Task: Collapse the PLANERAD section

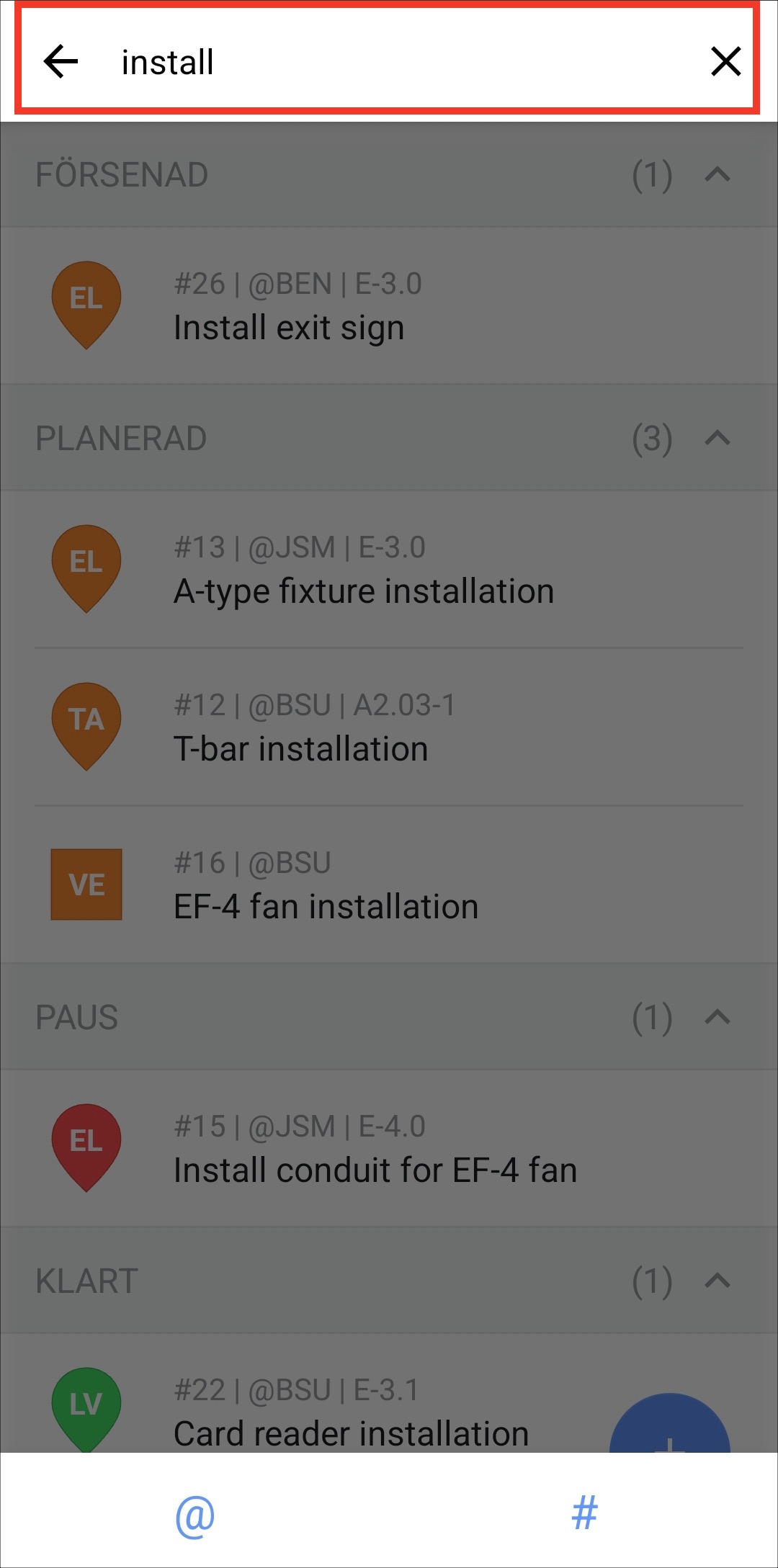Action: click(717, 439)
